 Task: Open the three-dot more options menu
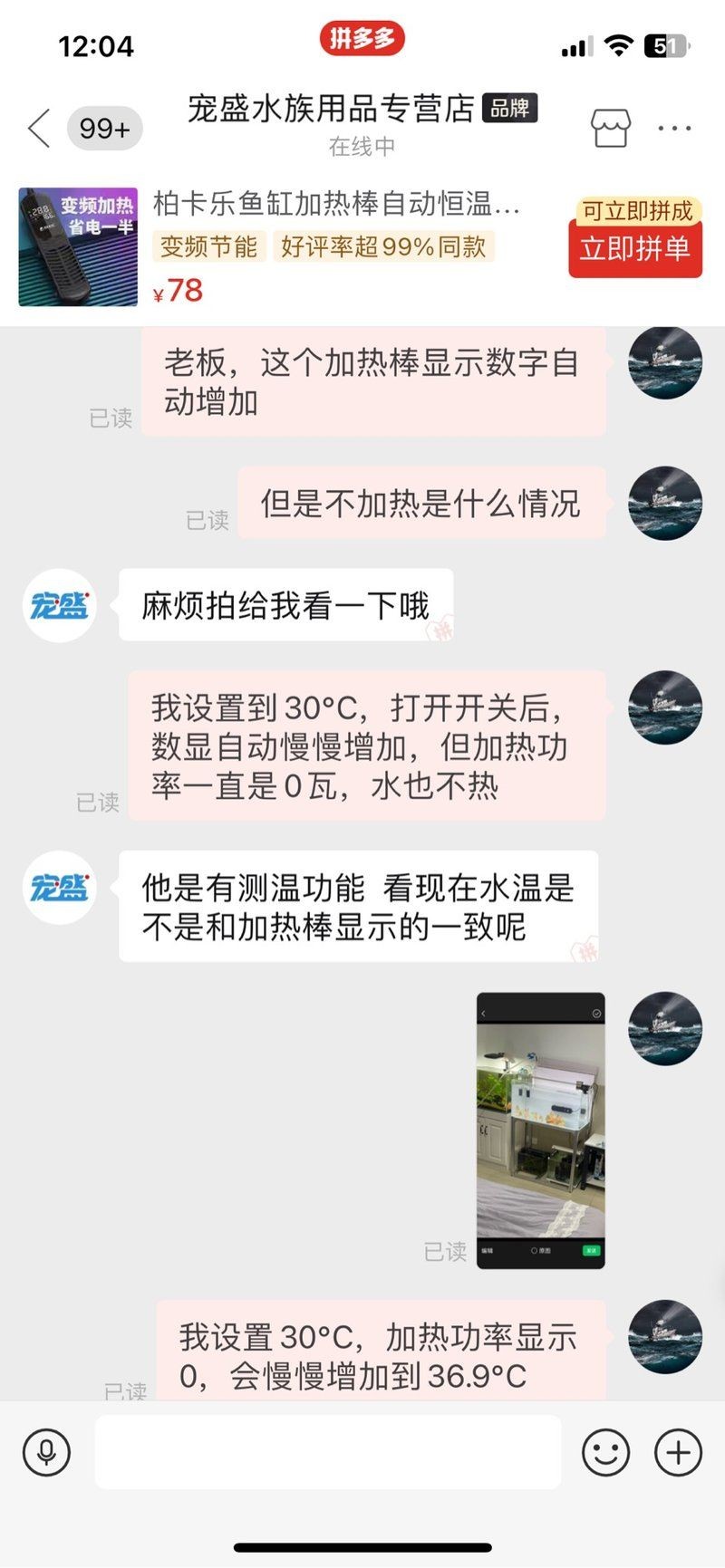(672, 128)
